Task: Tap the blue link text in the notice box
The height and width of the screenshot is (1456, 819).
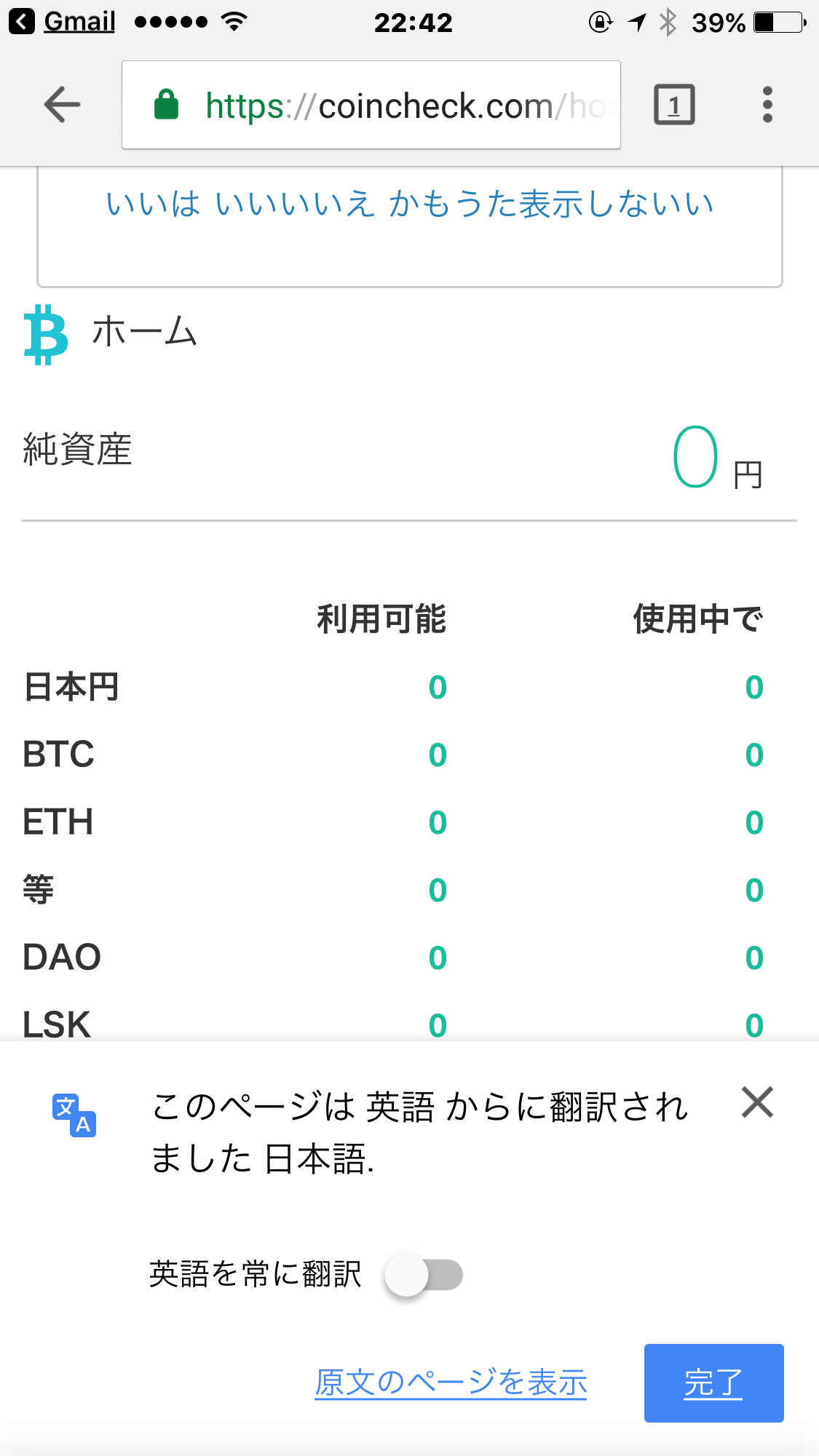Action: 409,204
